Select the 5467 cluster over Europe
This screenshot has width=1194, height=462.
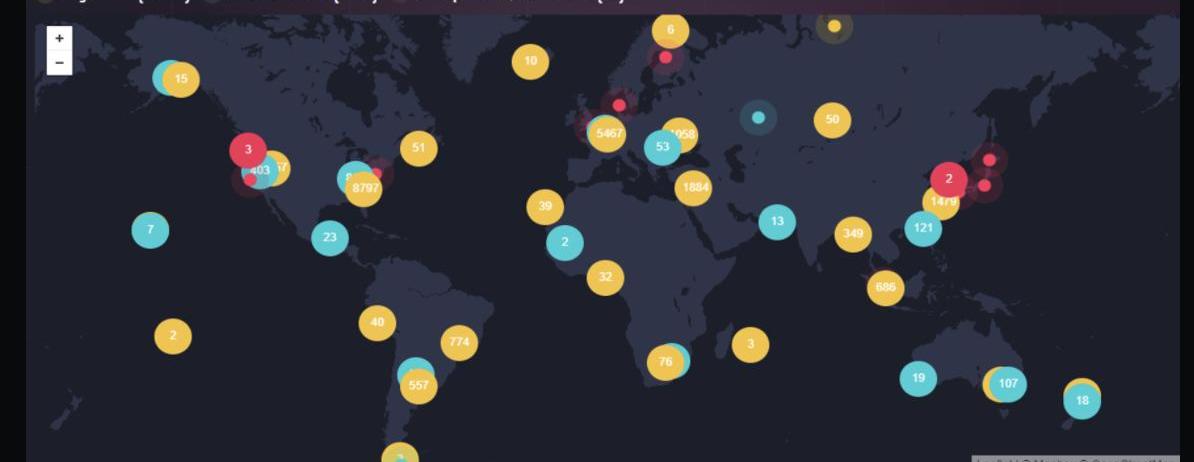tap(608, 133)
